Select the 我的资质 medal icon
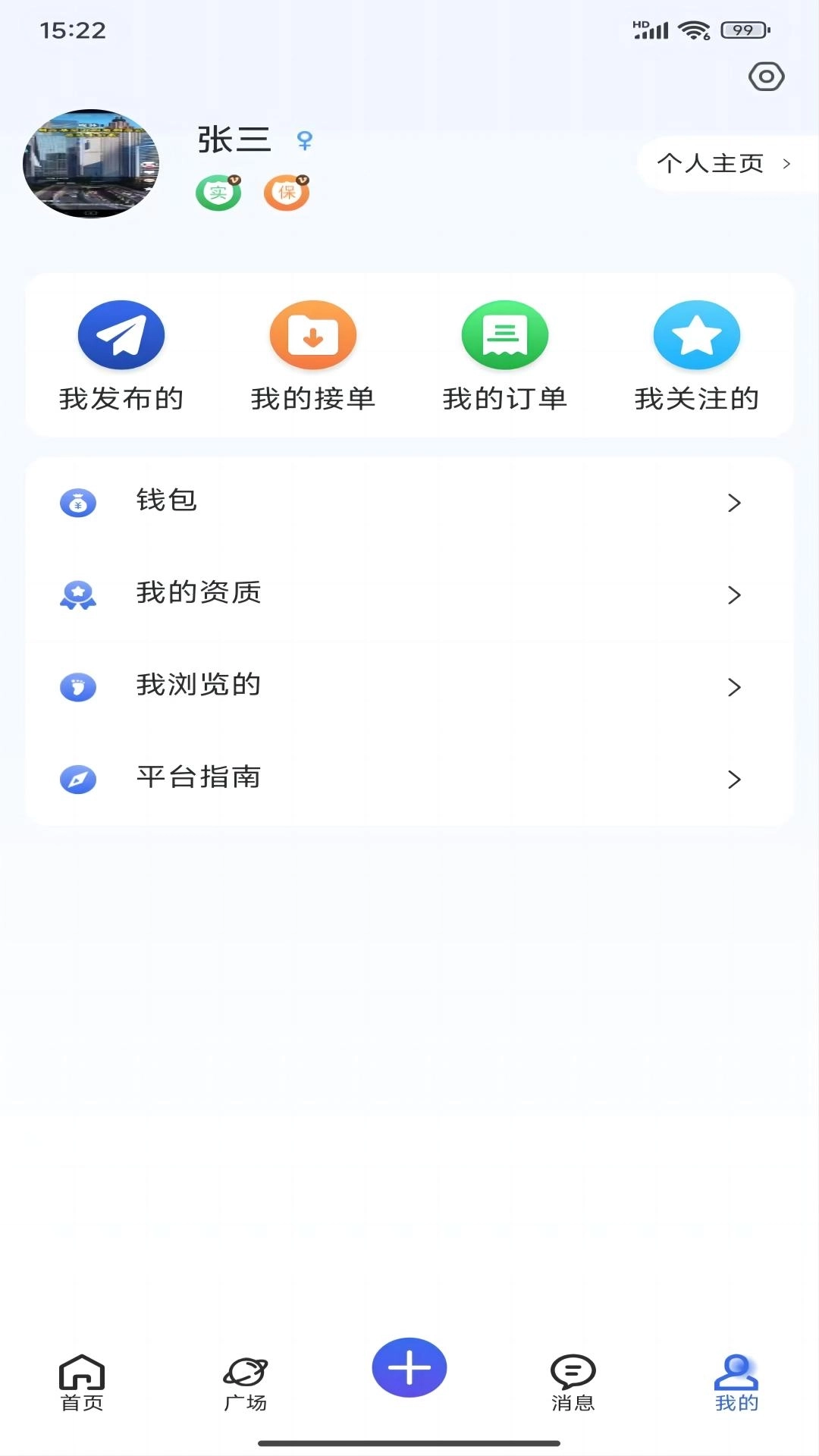819x1456 pixels. (78, 595)
